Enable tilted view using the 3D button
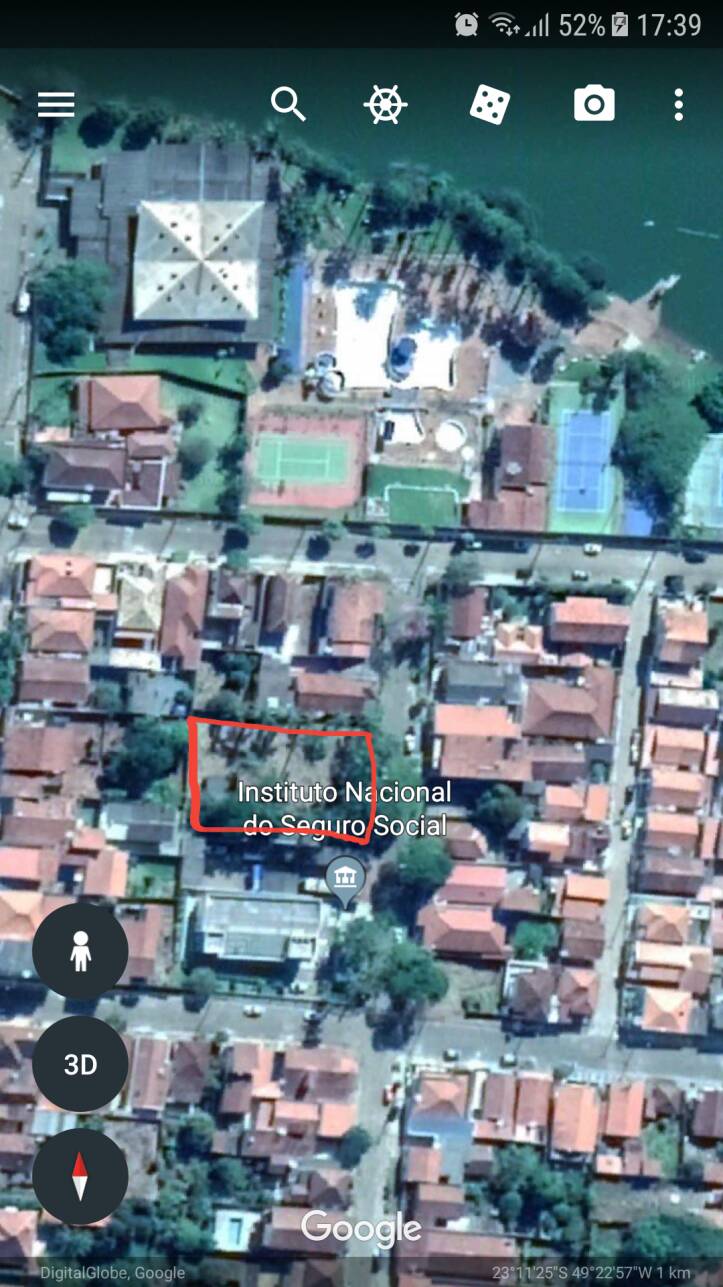The height and width of the screenshot is (1287, 723). (x=80, y=1064)
